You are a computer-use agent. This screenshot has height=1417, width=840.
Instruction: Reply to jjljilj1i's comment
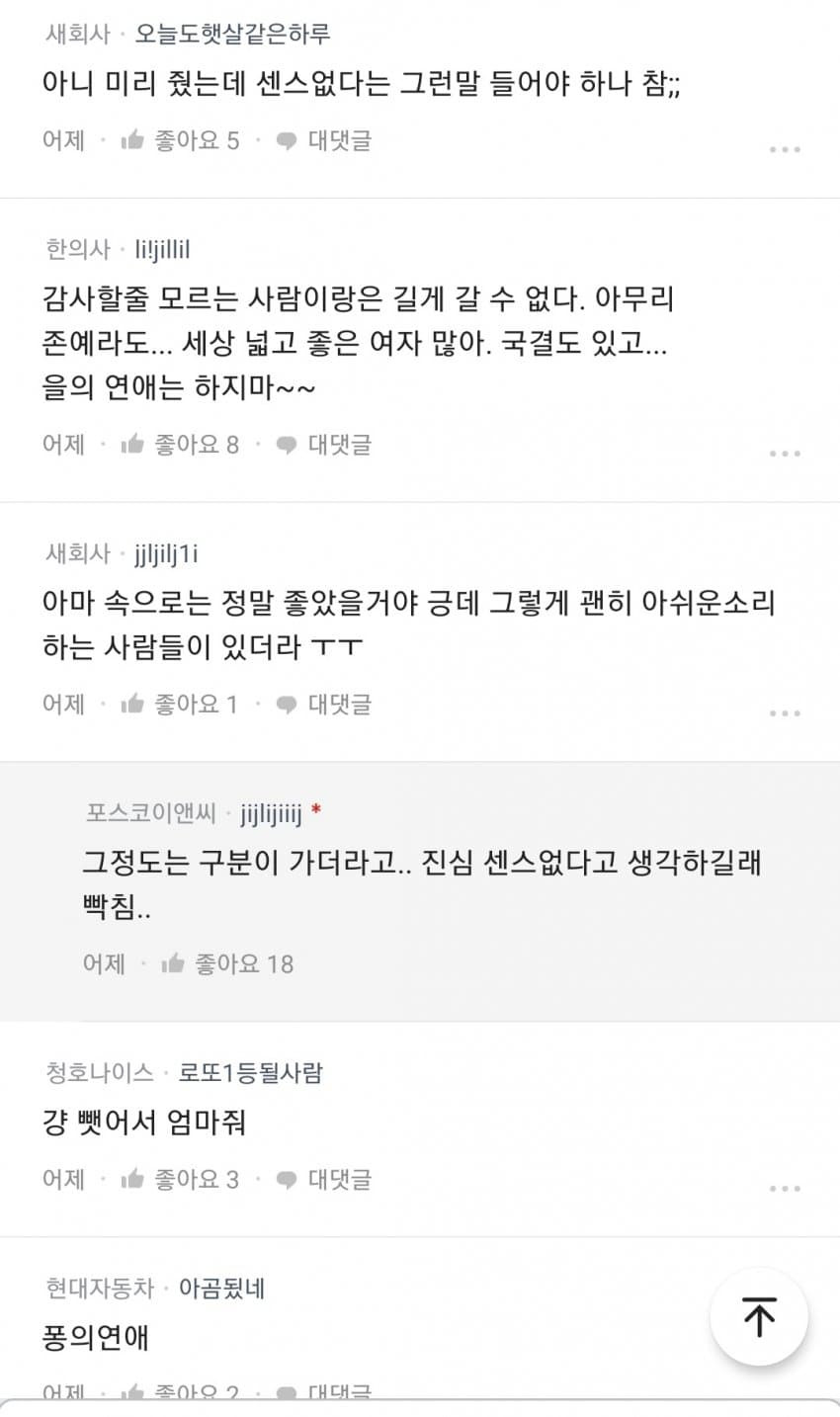(323, 705)
